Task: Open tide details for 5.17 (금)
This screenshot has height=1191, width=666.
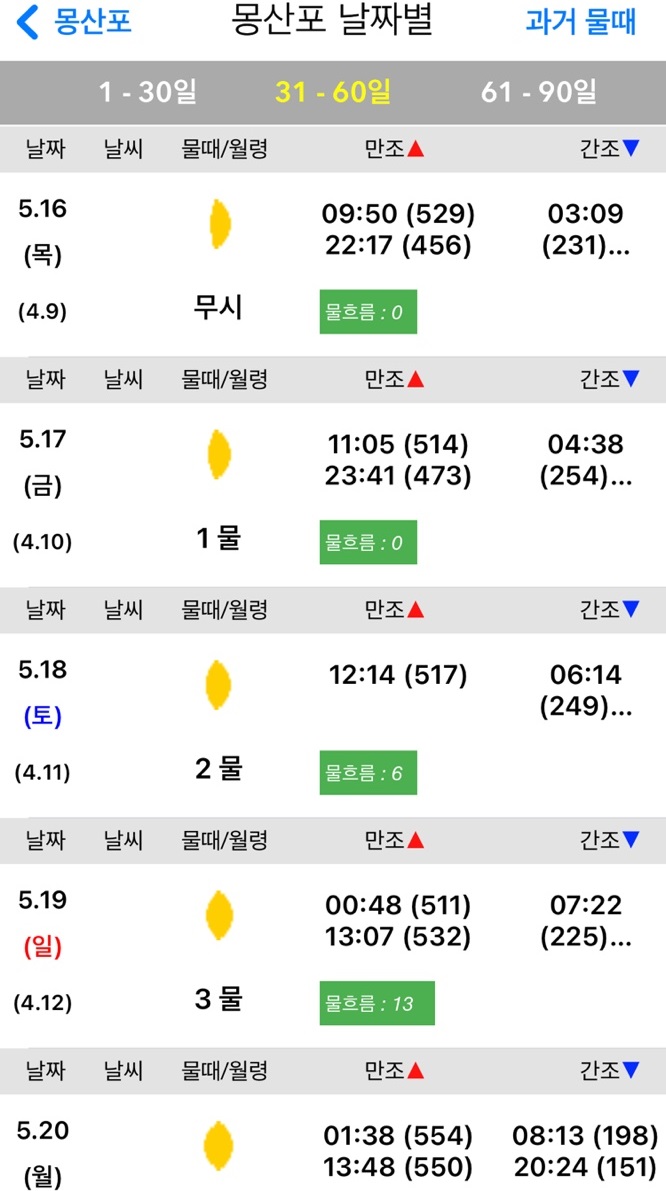Action: 333,494
